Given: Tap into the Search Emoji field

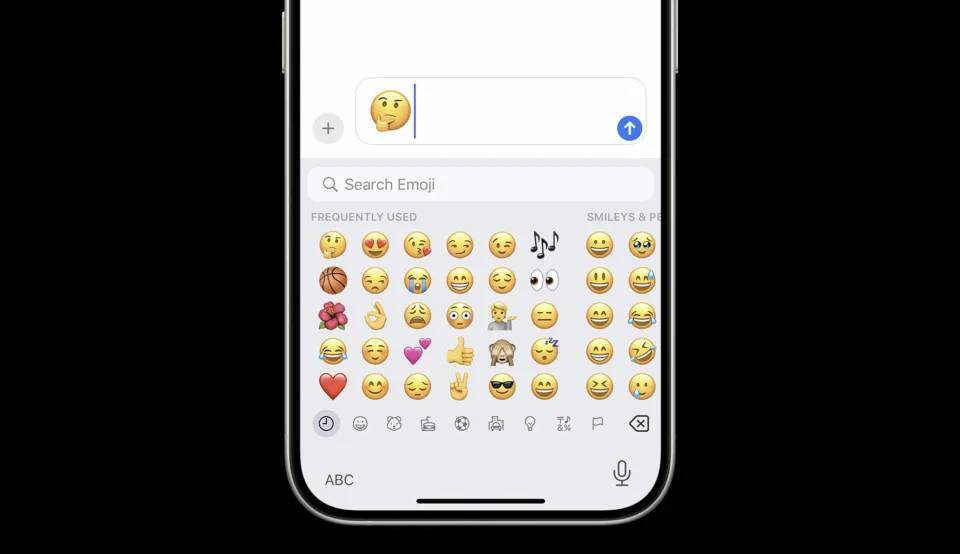Looking at the screenshot, I should [x=480, y=184].
